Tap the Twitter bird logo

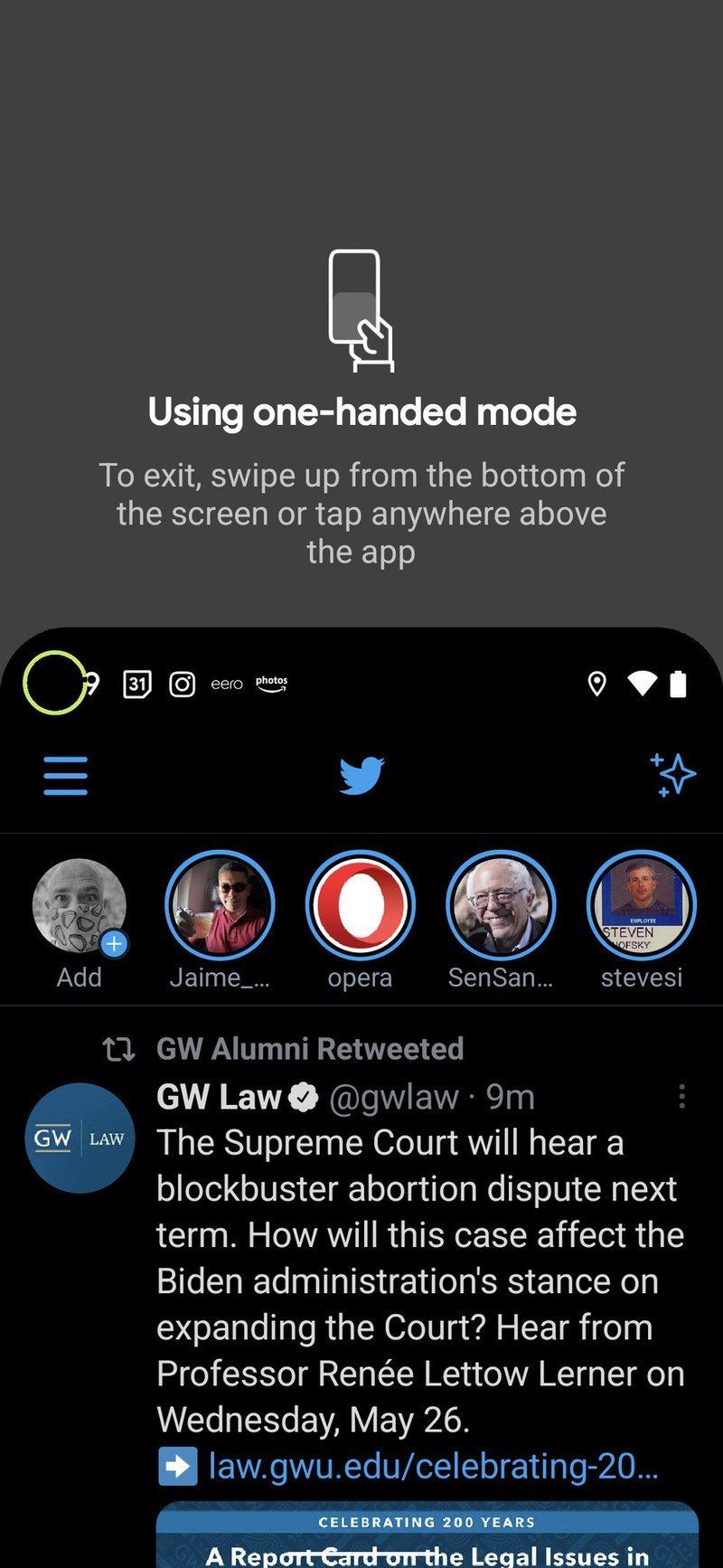coord(361,775)
